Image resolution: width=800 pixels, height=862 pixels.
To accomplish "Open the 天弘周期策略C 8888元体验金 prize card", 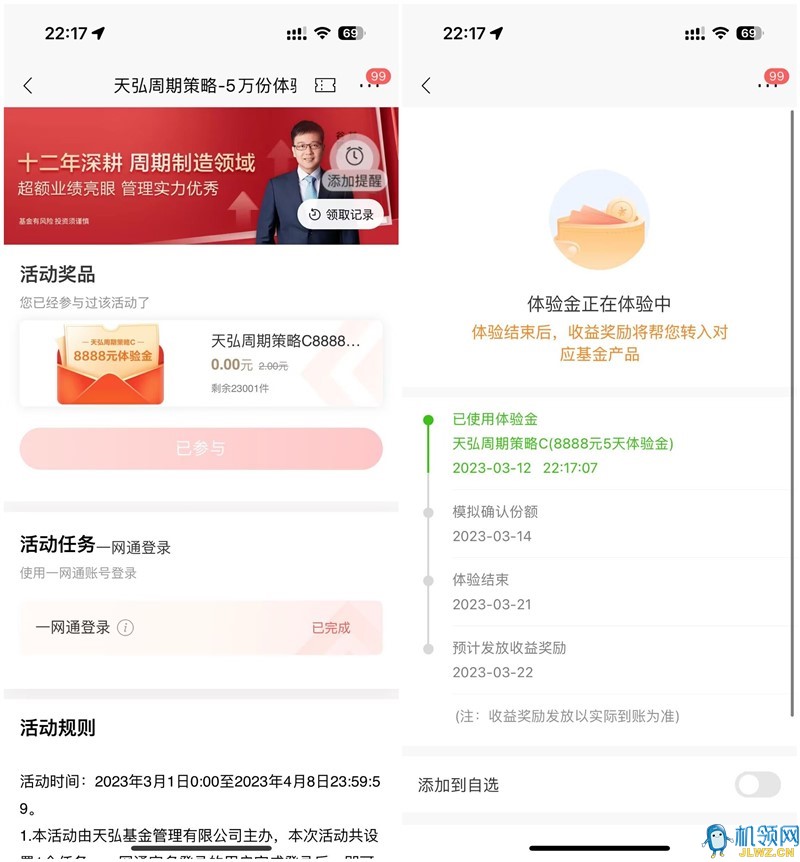I will pyautogui.click(x=200, y=363).
